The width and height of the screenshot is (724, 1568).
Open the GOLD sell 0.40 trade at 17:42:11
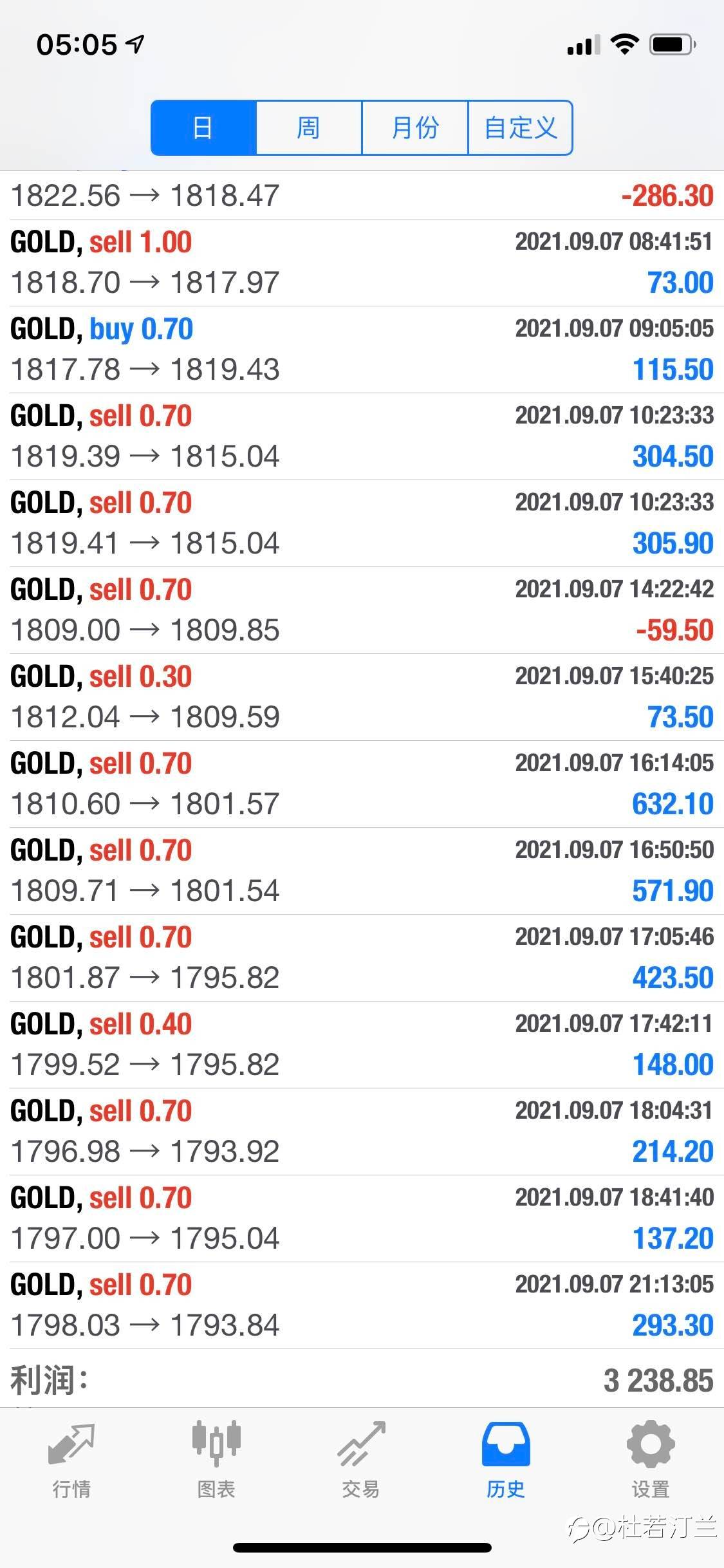point(362,1045)
